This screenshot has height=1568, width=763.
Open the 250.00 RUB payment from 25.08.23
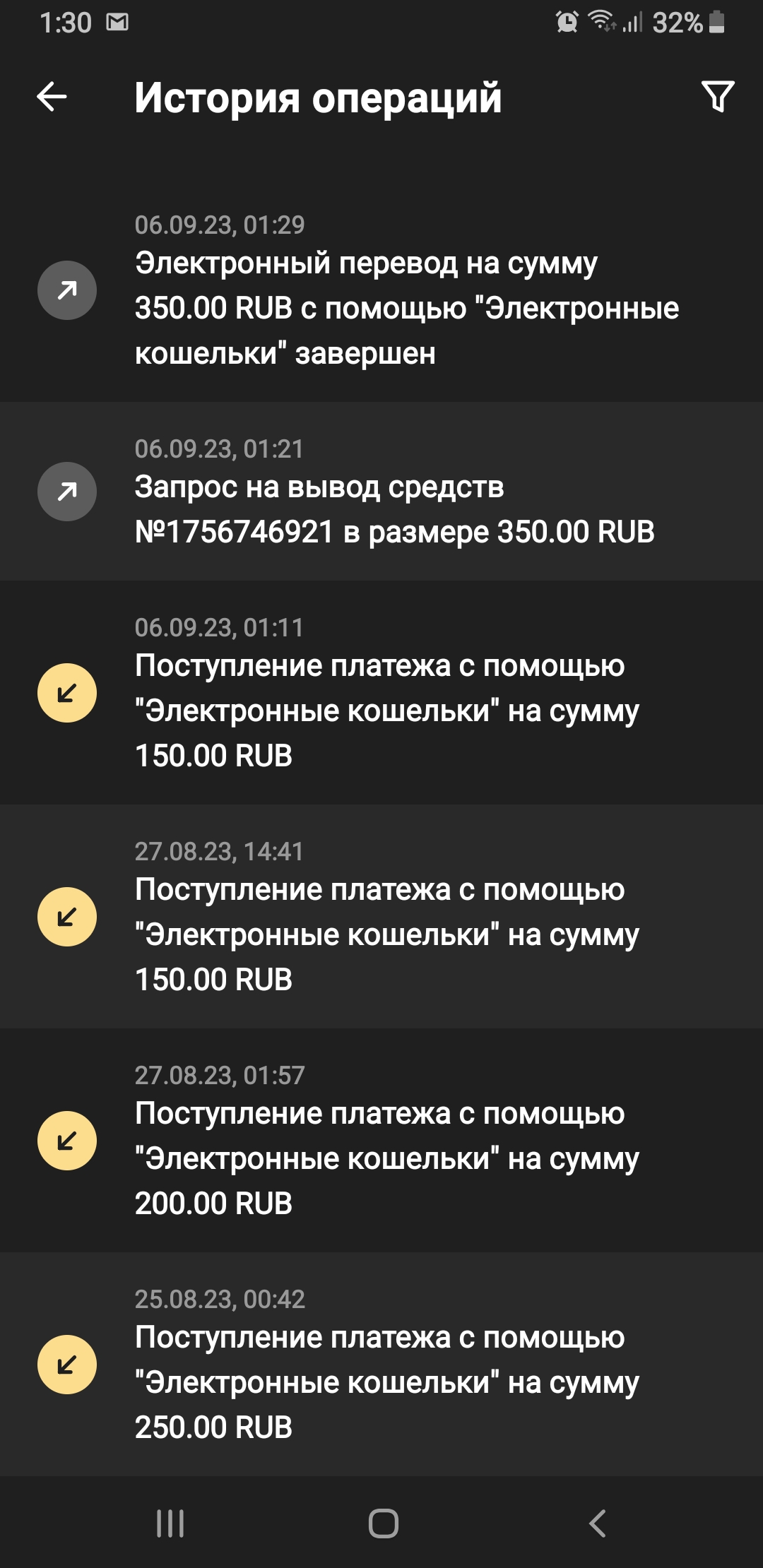(x=381, y=1365)
